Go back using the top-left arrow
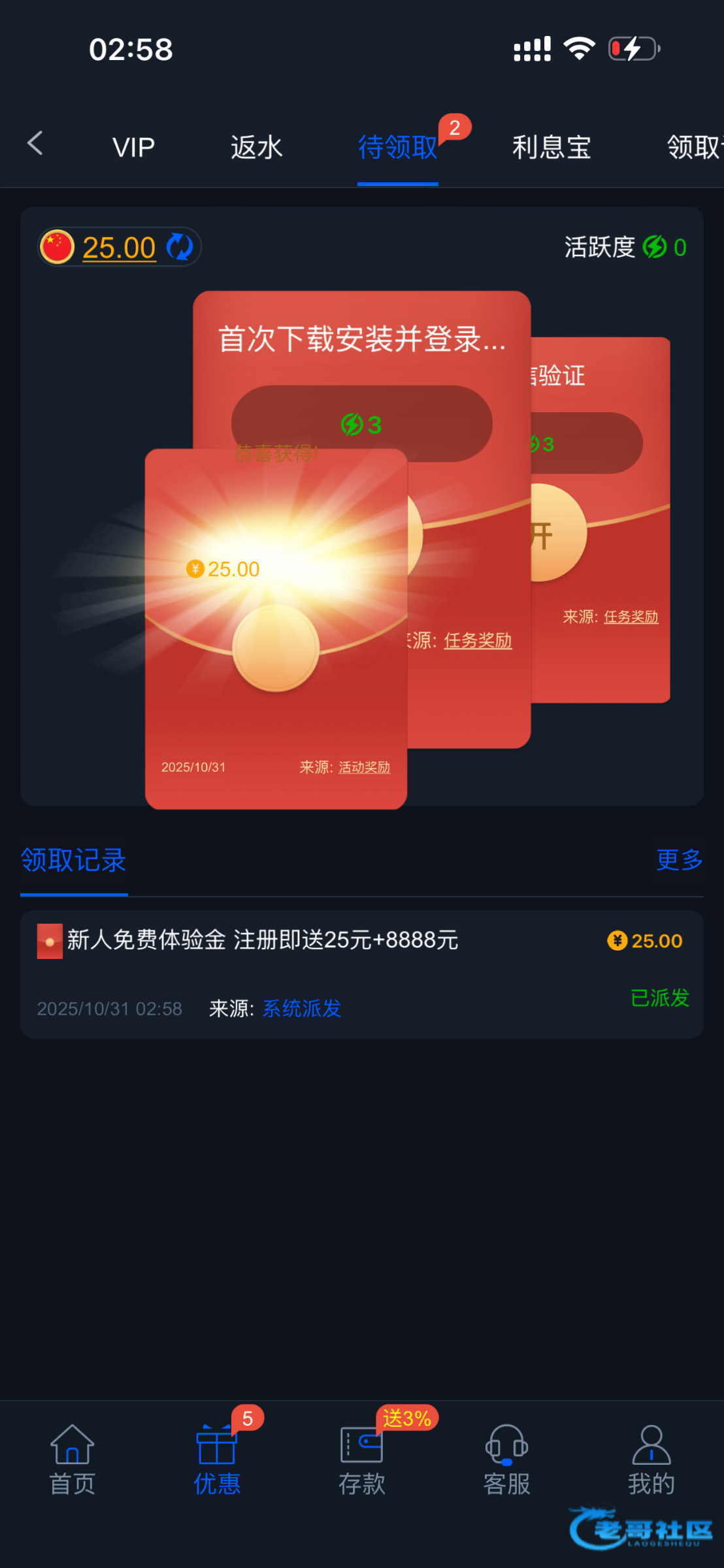 (35, 143)
